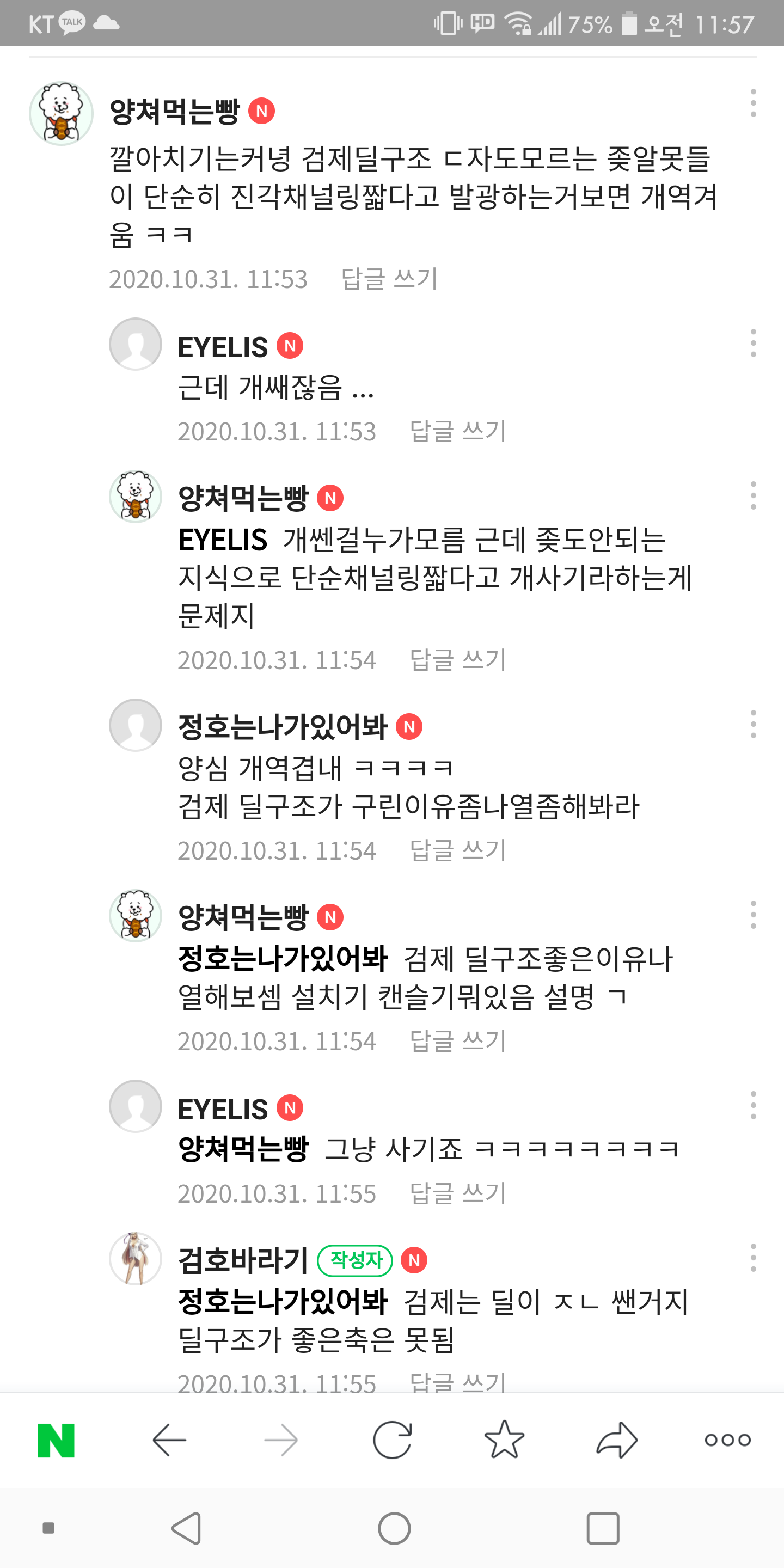Image resolution: width=784 pixels, height=1568 pixels.
Task: Open the Naver home N button
Action: pyautogui.click(x=56, y=1440)
